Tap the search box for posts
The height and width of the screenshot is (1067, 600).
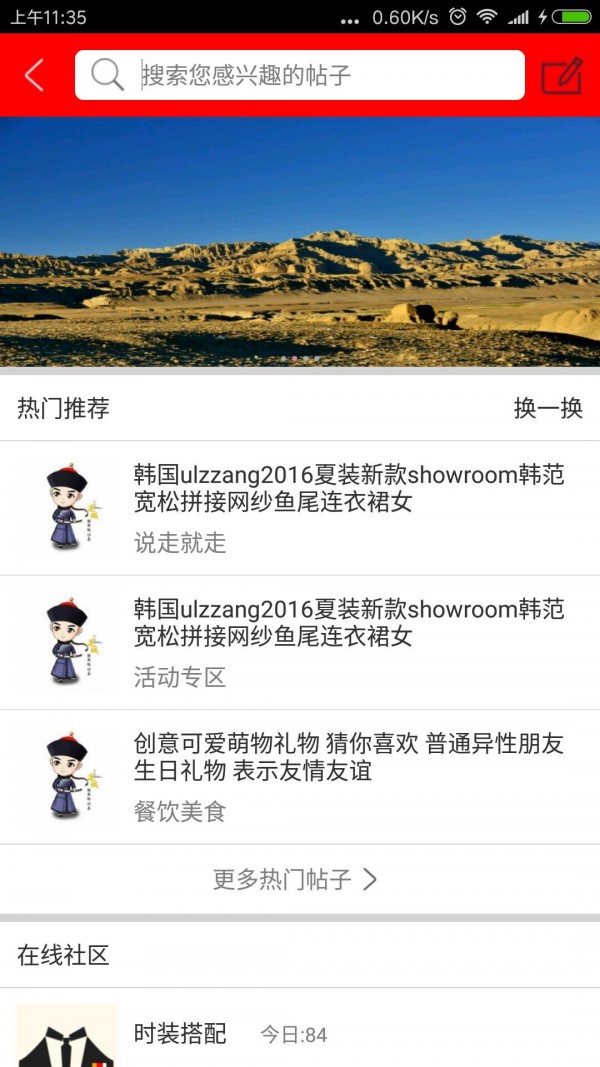(x=300, y=75)
